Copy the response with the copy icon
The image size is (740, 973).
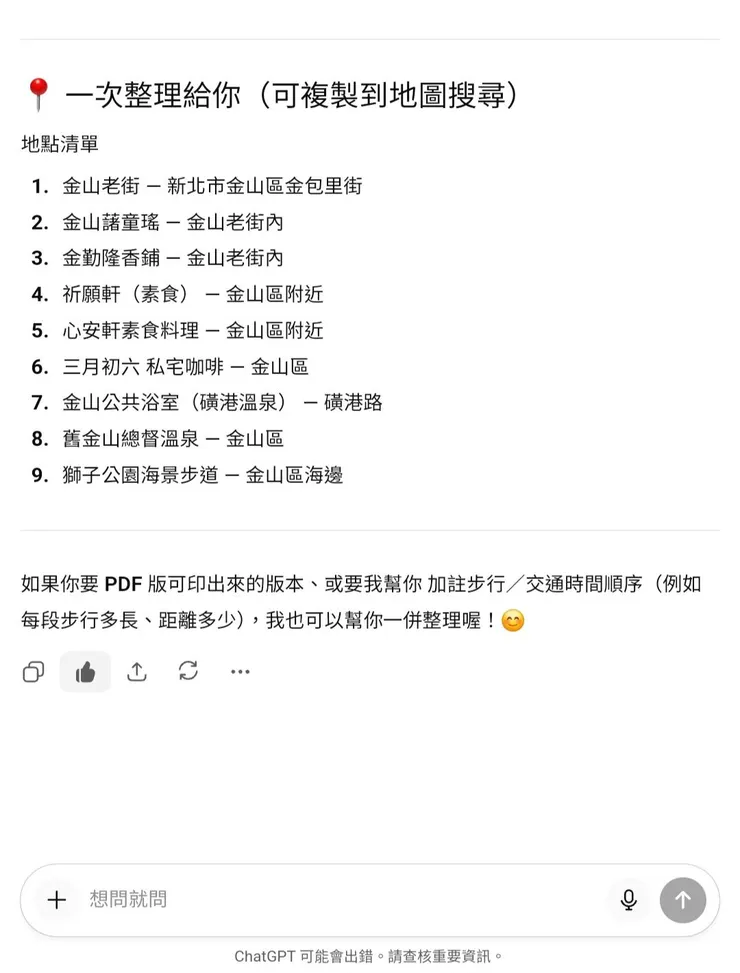pos(33,672)
